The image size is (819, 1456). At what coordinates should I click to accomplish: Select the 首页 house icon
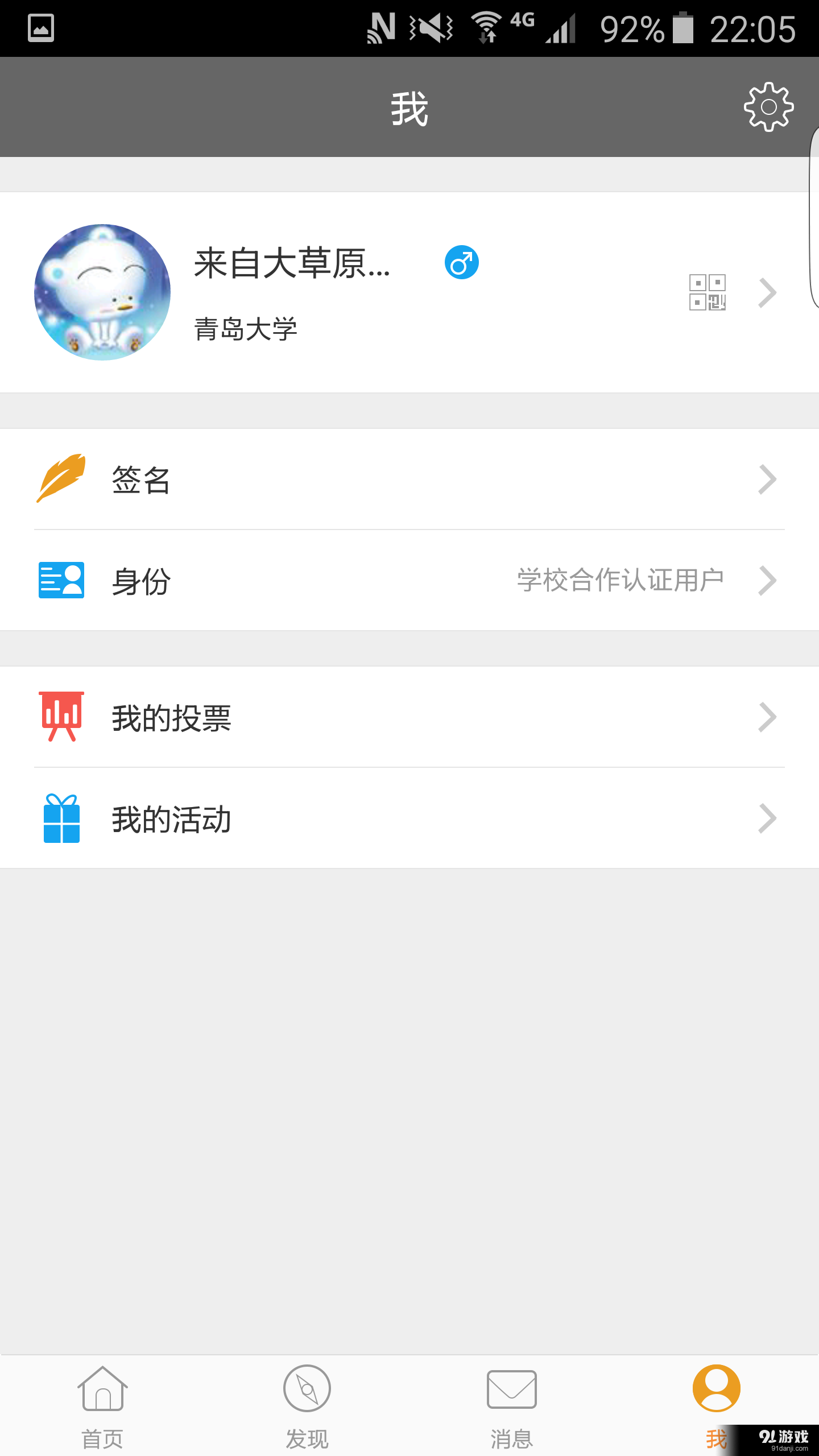click(x=102, y=1388)
